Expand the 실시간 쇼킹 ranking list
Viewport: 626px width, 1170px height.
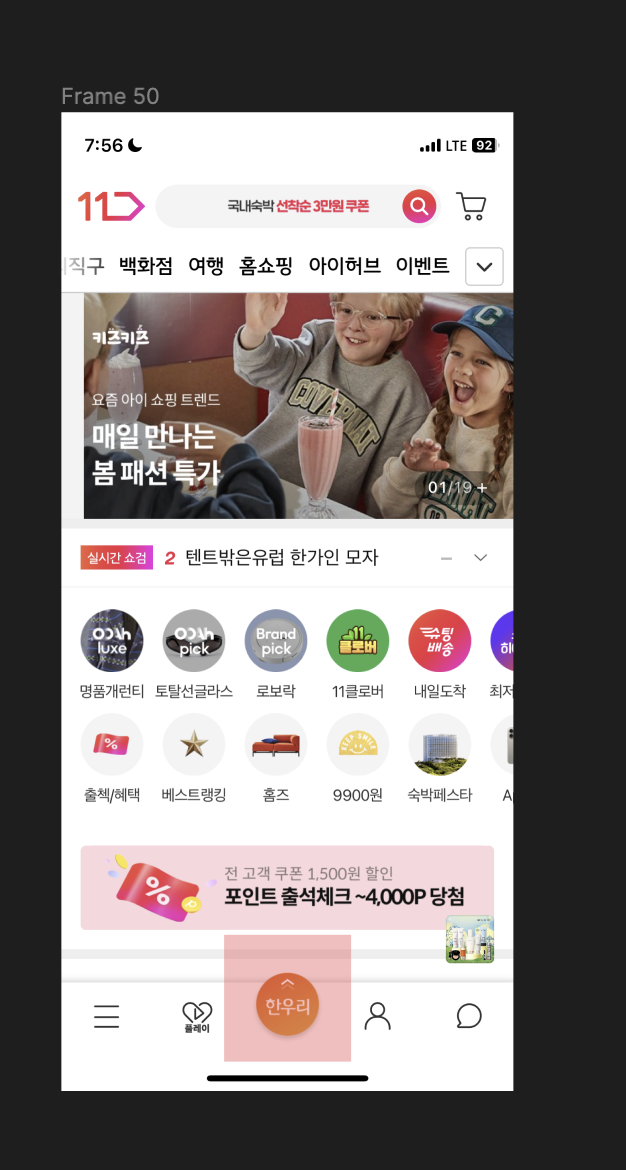[480, 558]
